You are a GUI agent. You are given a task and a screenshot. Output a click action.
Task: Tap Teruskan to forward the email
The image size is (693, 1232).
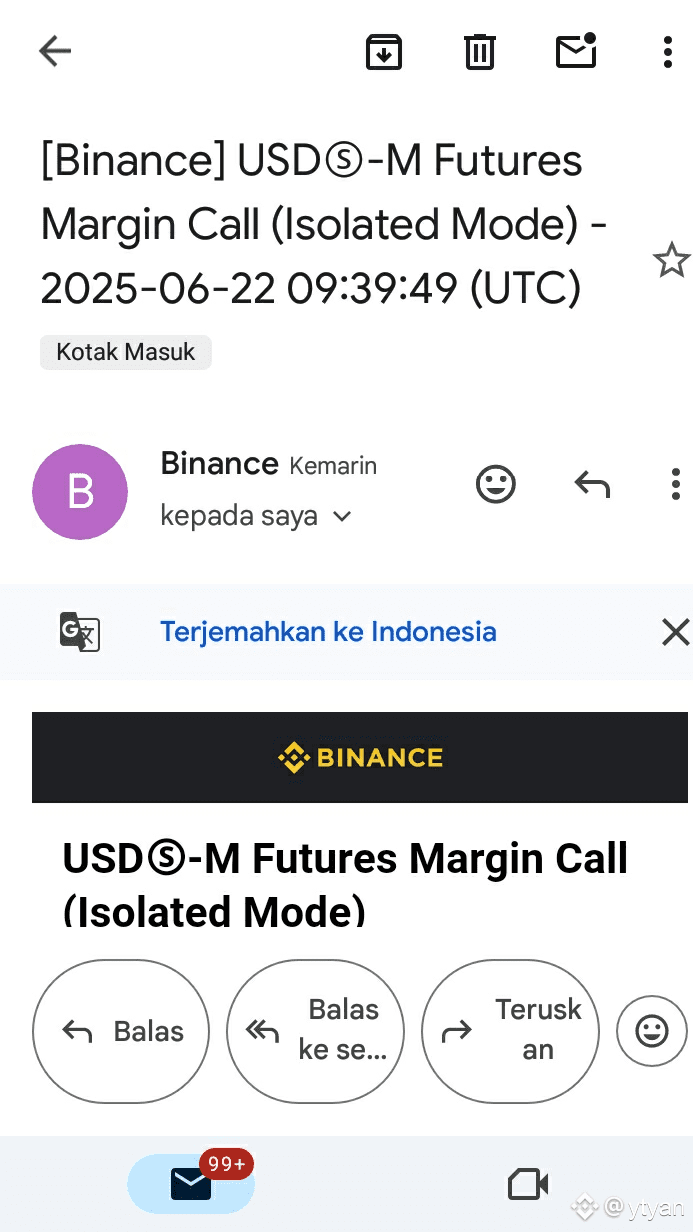coord(510,1031)
